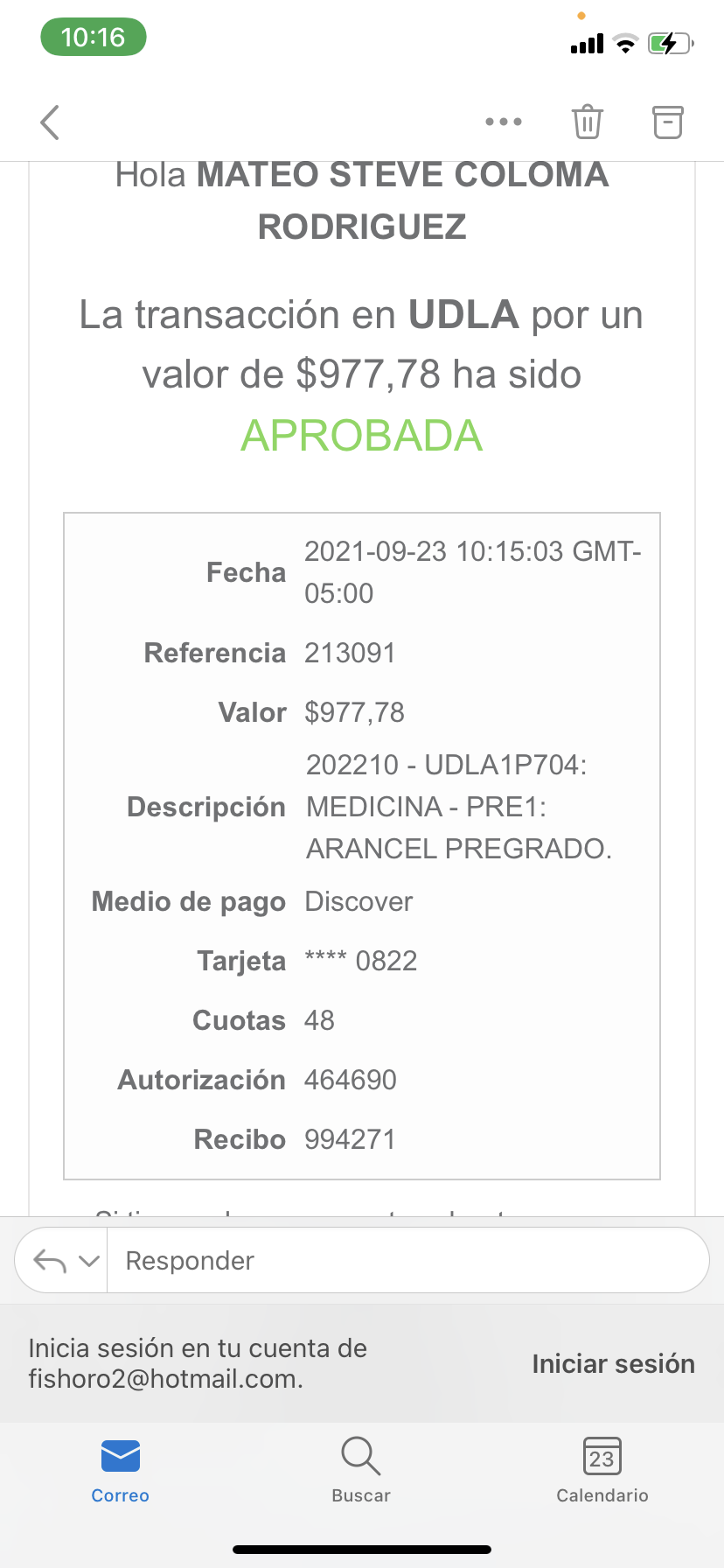Archive this email

668,122
